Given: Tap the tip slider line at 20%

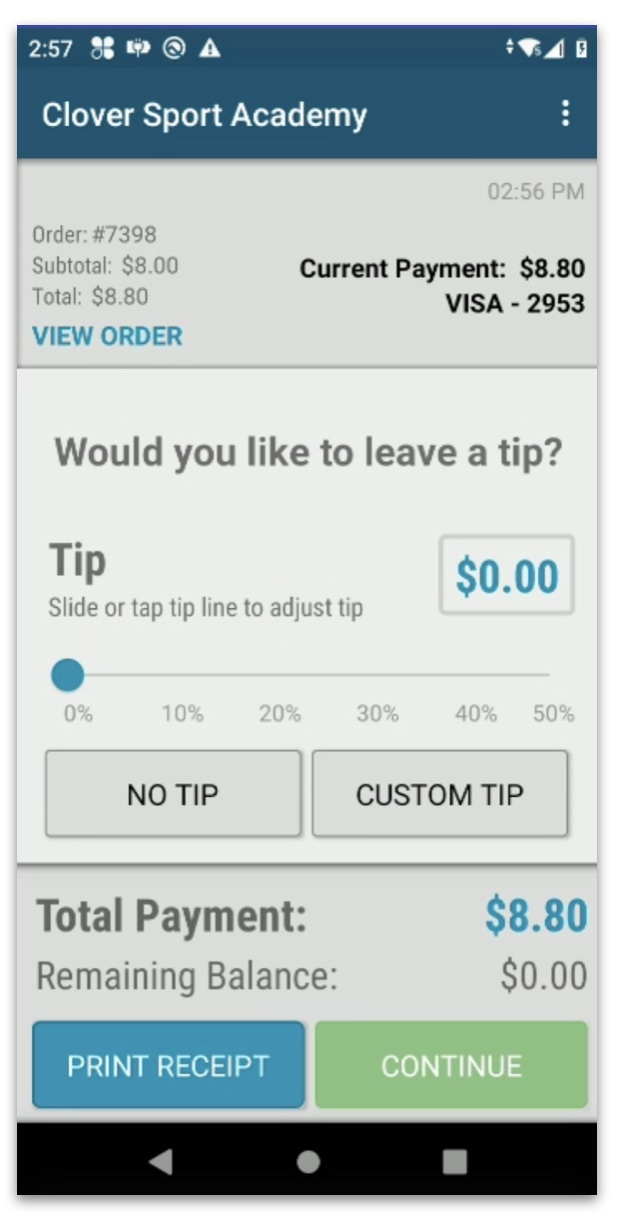Looking at the screenshot, I should 280,675.
